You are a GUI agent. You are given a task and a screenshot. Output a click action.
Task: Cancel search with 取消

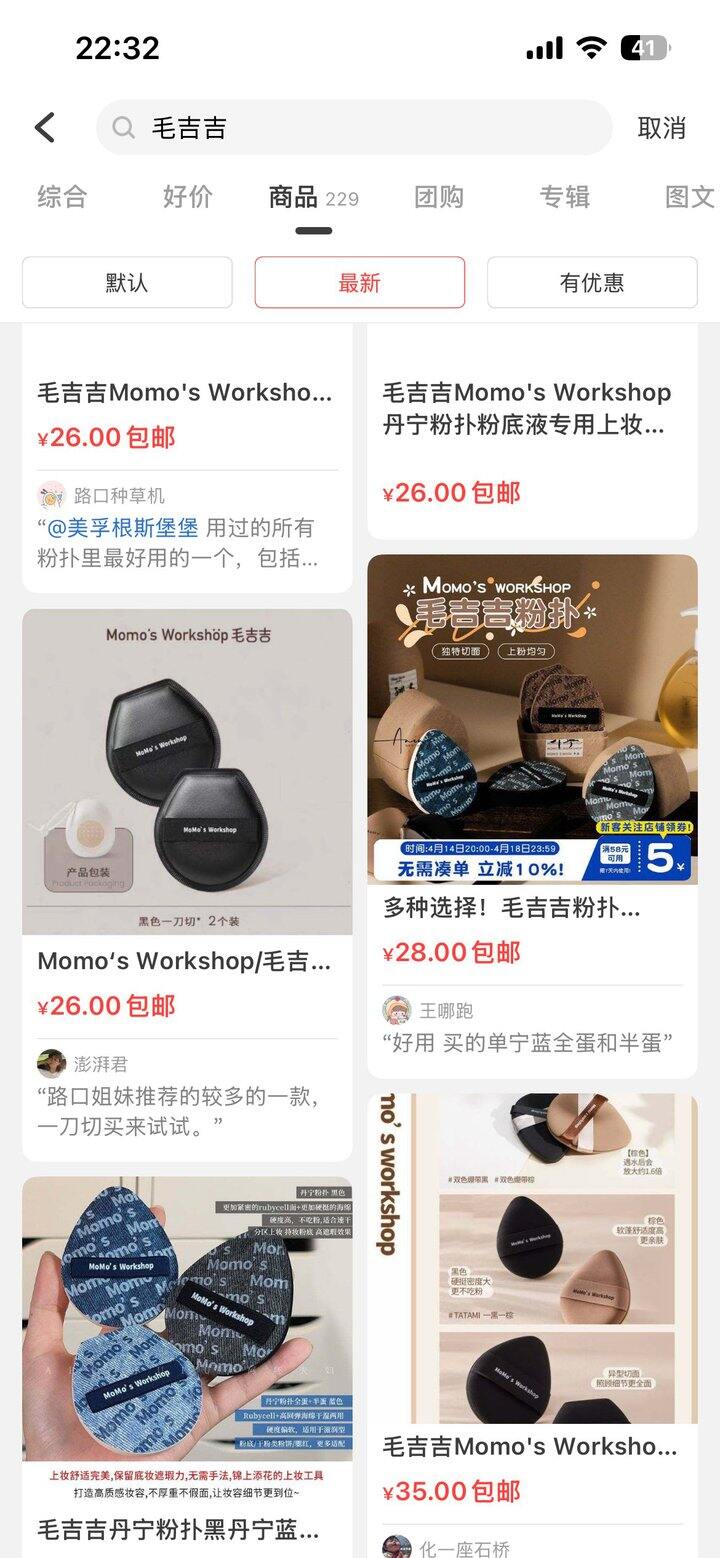click(661, 128)
